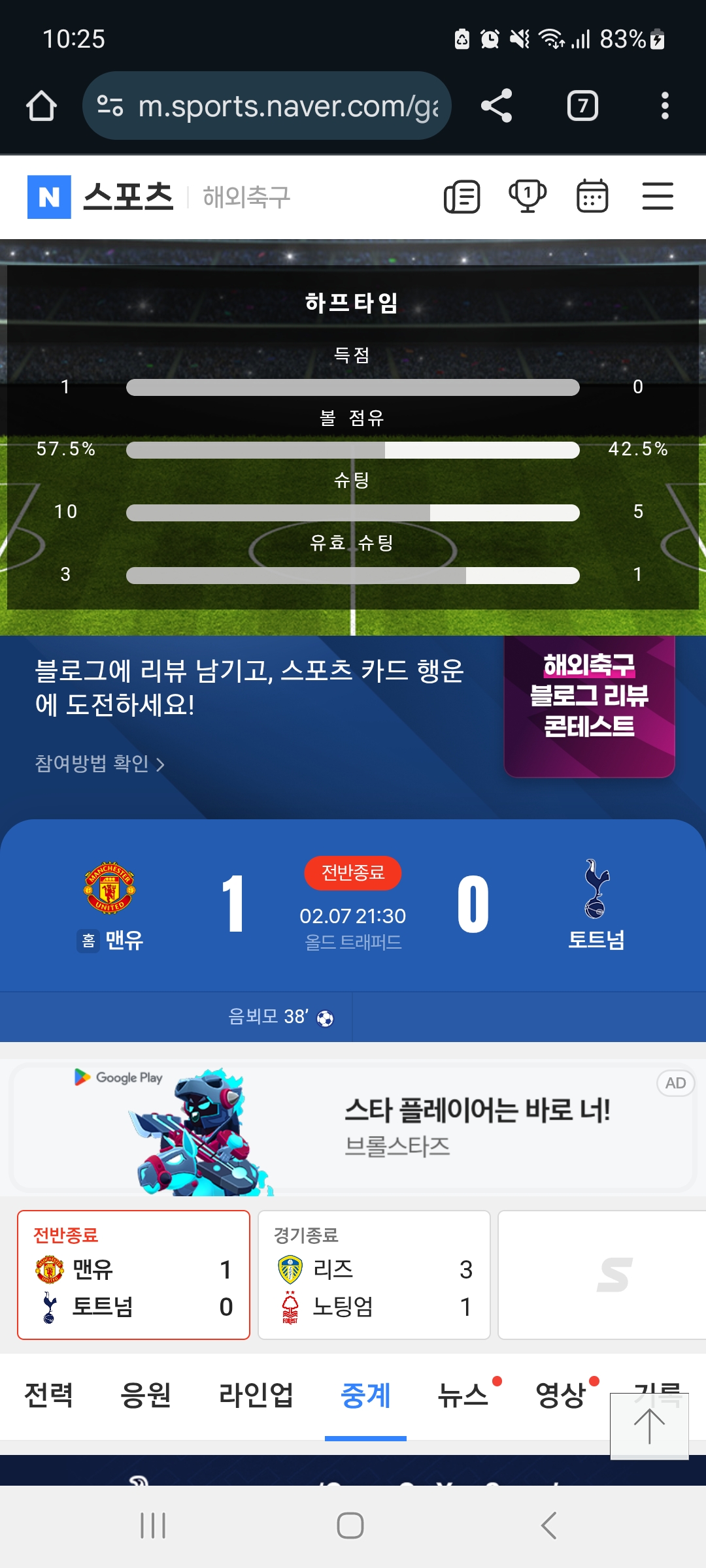Open the match schedule calendar

pos(592,196)
